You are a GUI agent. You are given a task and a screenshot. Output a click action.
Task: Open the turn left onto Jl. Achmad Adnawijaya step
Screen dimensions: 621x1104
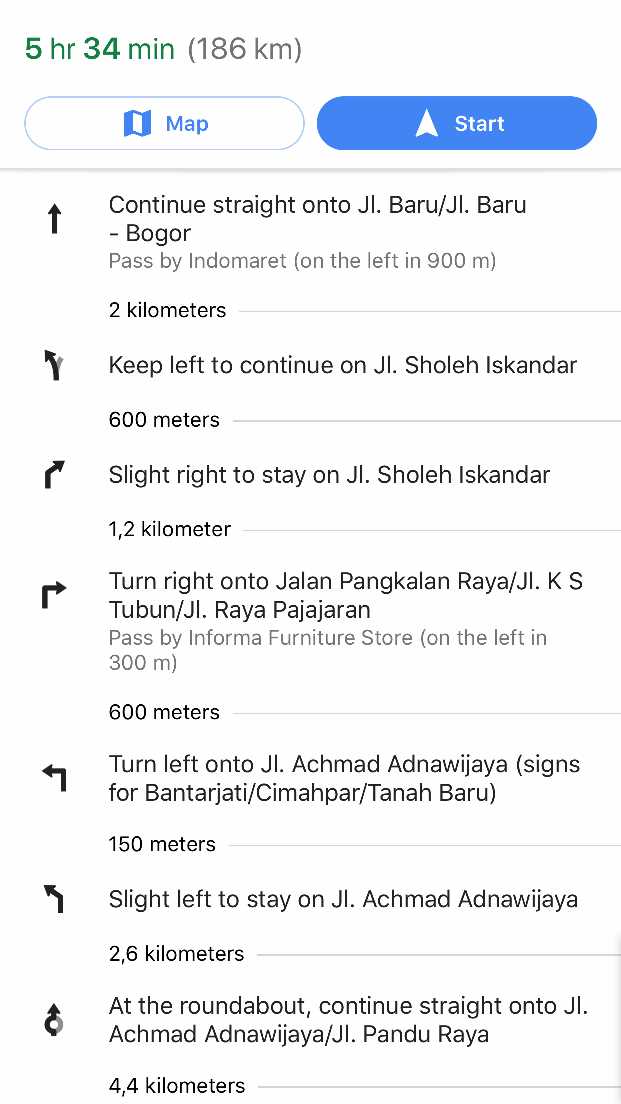[344, 779]
